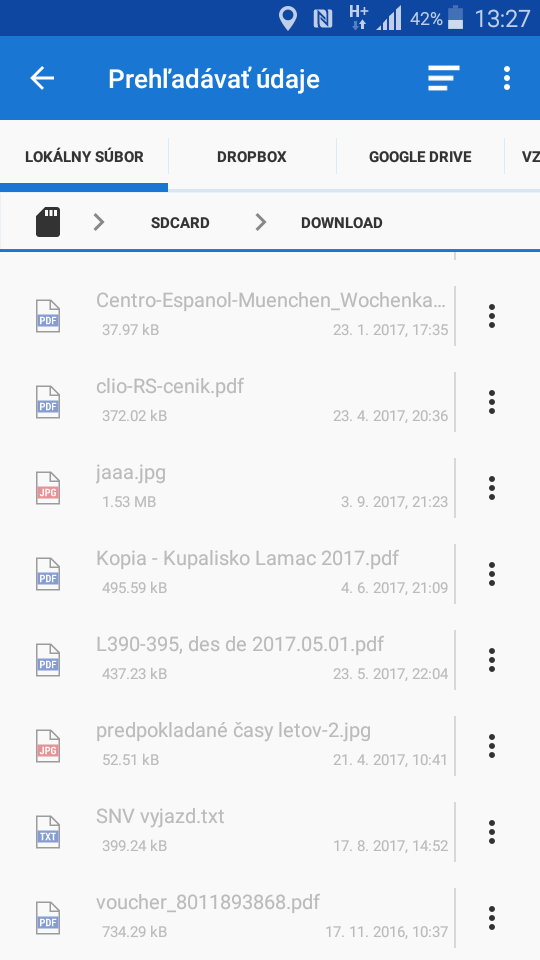
Task: Open Kopia - Kupalisko Lamac 2017.pdf
Action: tap(228, 574)
